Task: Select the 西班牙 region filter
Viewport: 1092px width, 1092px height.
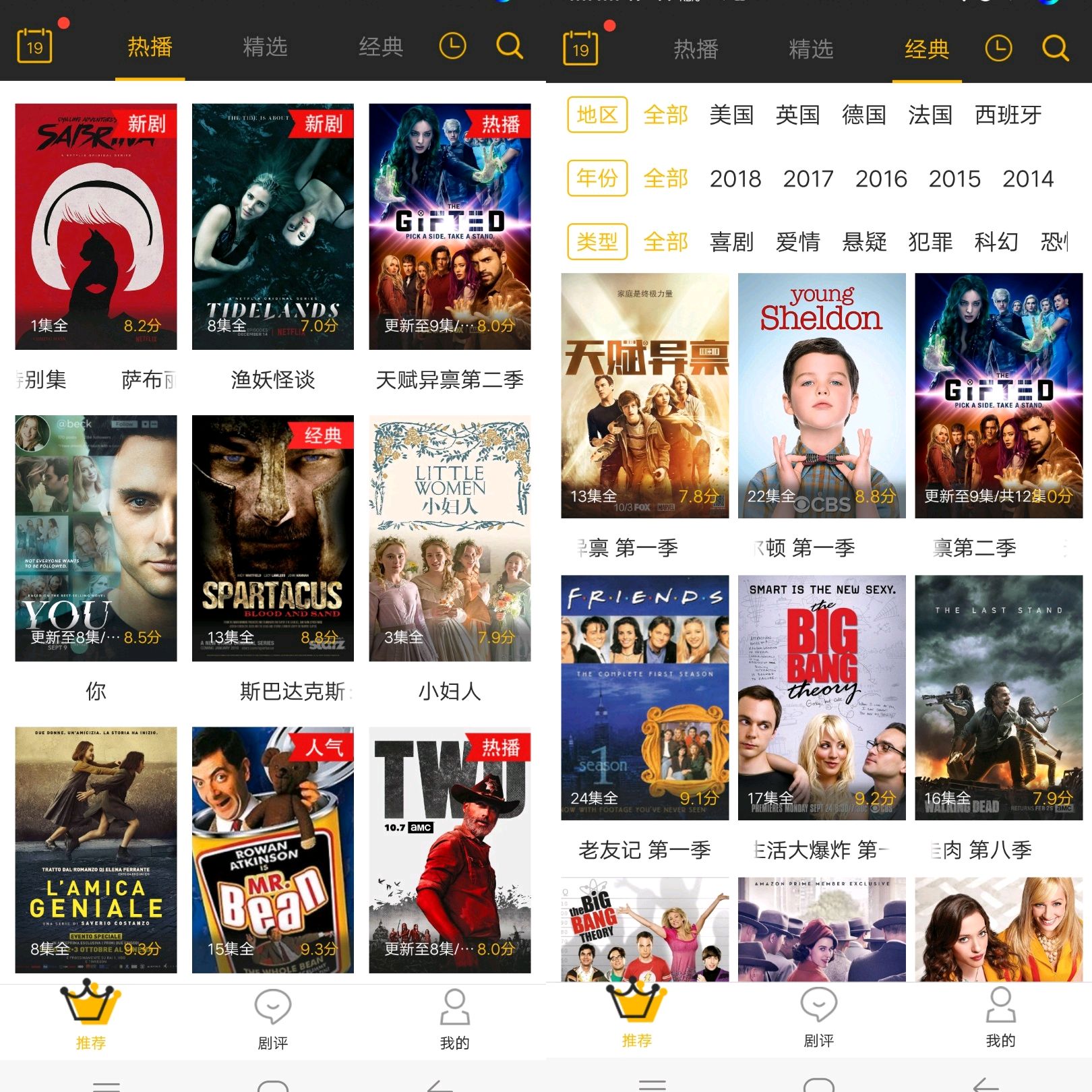Action: coord(1008,115)
